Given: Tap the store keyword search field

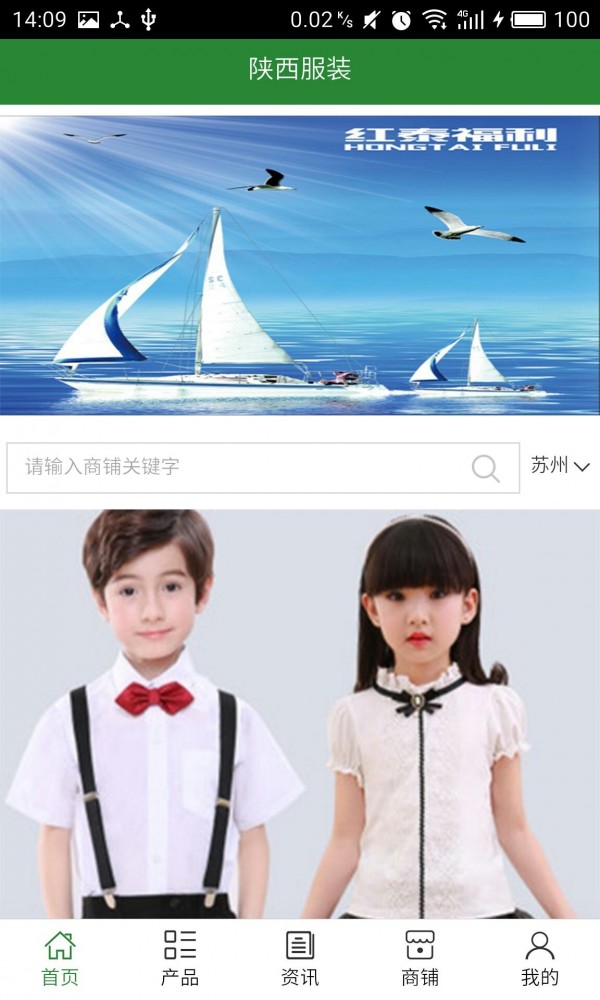Looking at the screenshot, I should point(240,467).
